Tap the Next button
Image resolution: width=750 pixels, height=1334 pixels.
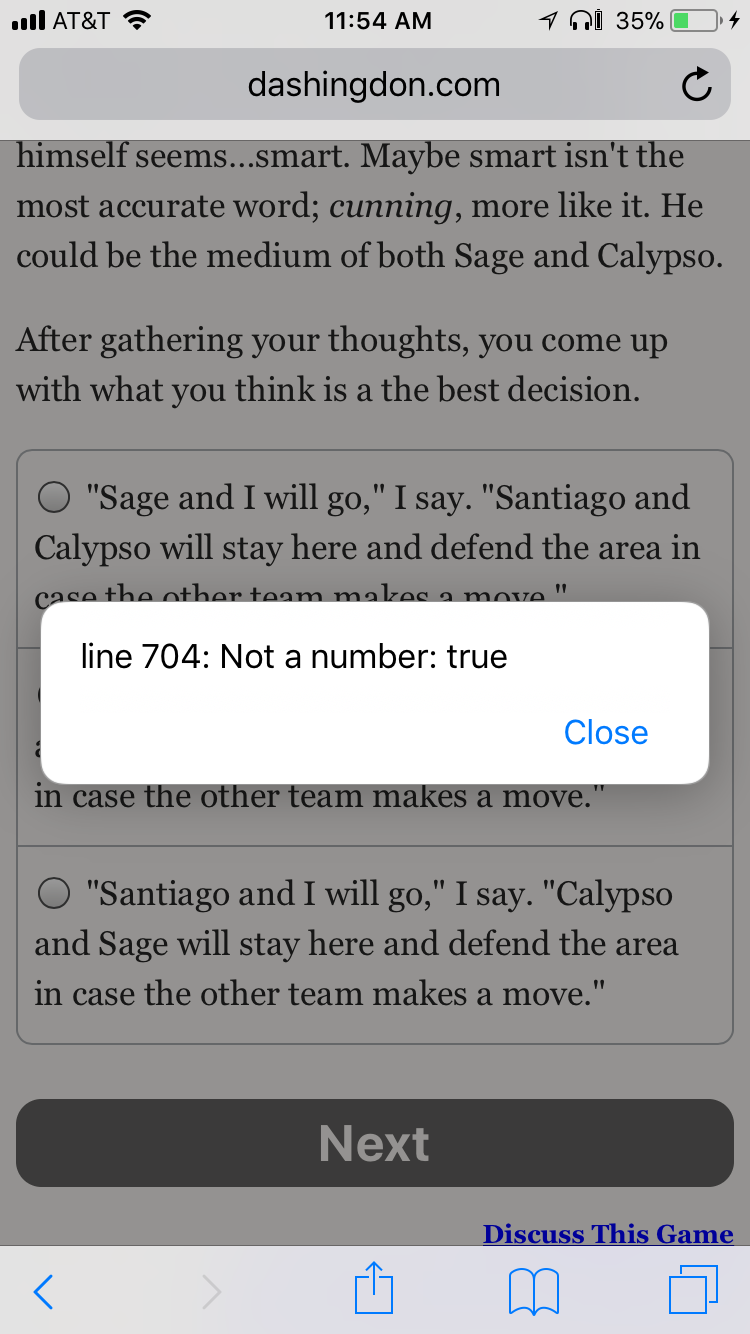[374, 1143]
